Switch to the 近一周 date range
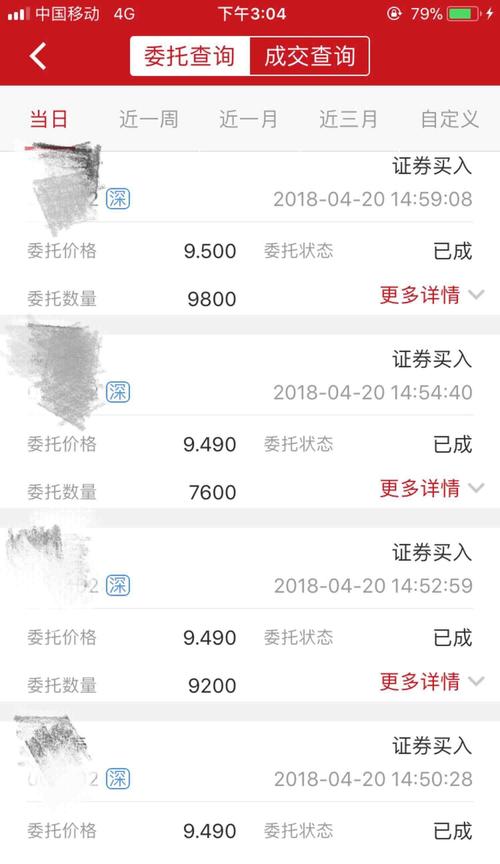 point(149,119)
